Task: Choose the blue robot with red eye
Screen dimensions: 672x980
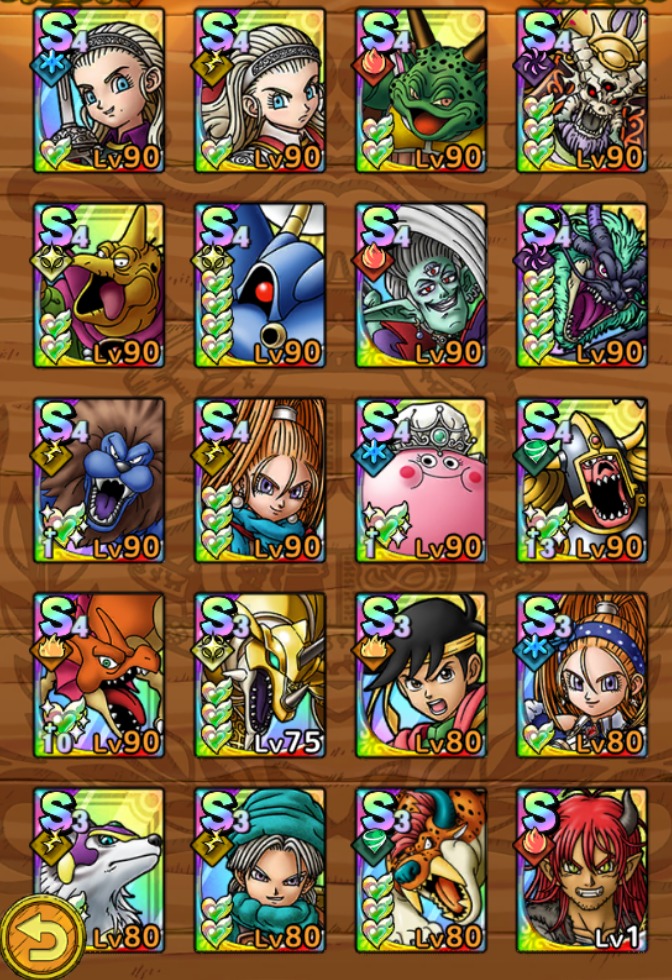Action: (x=260, y=285)
